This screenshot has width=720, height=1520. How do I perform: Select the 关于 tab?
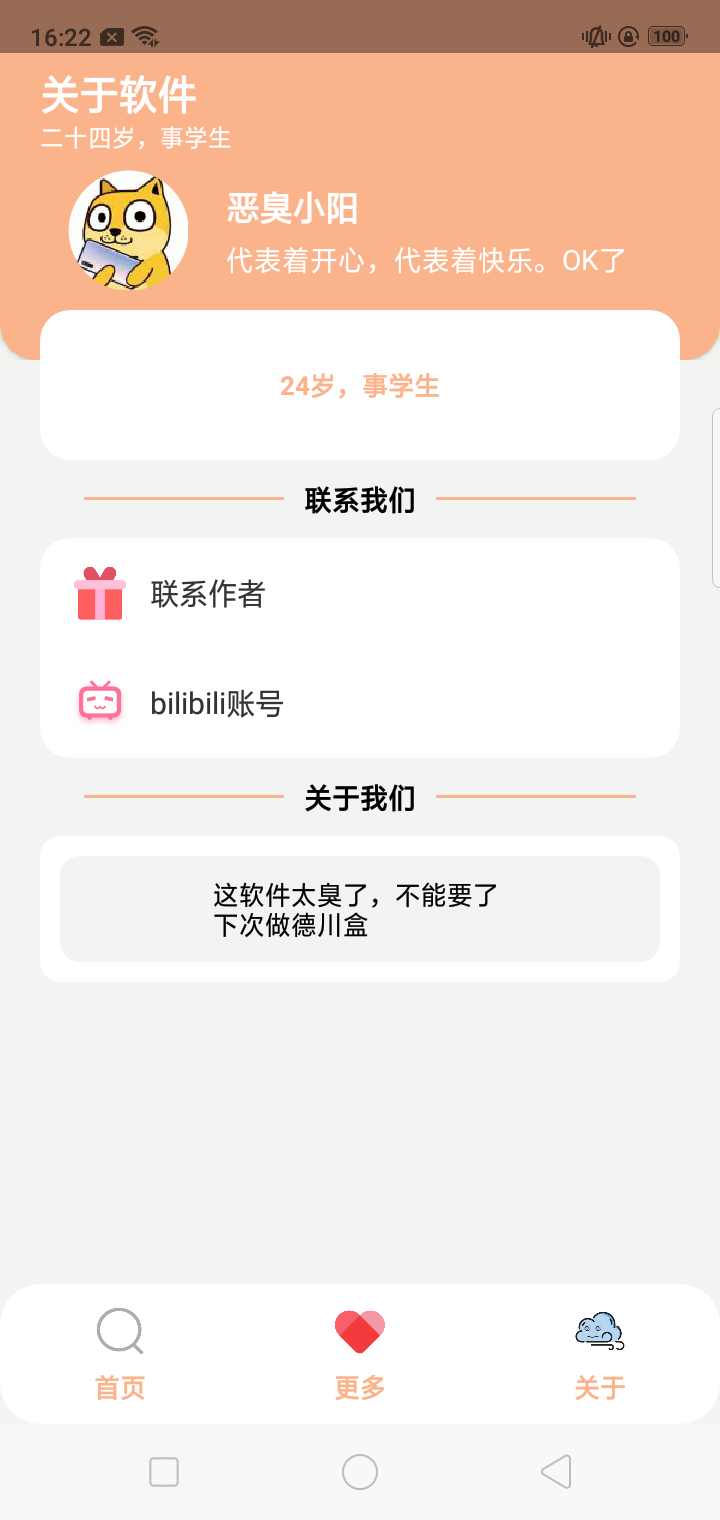point(598,1387)
